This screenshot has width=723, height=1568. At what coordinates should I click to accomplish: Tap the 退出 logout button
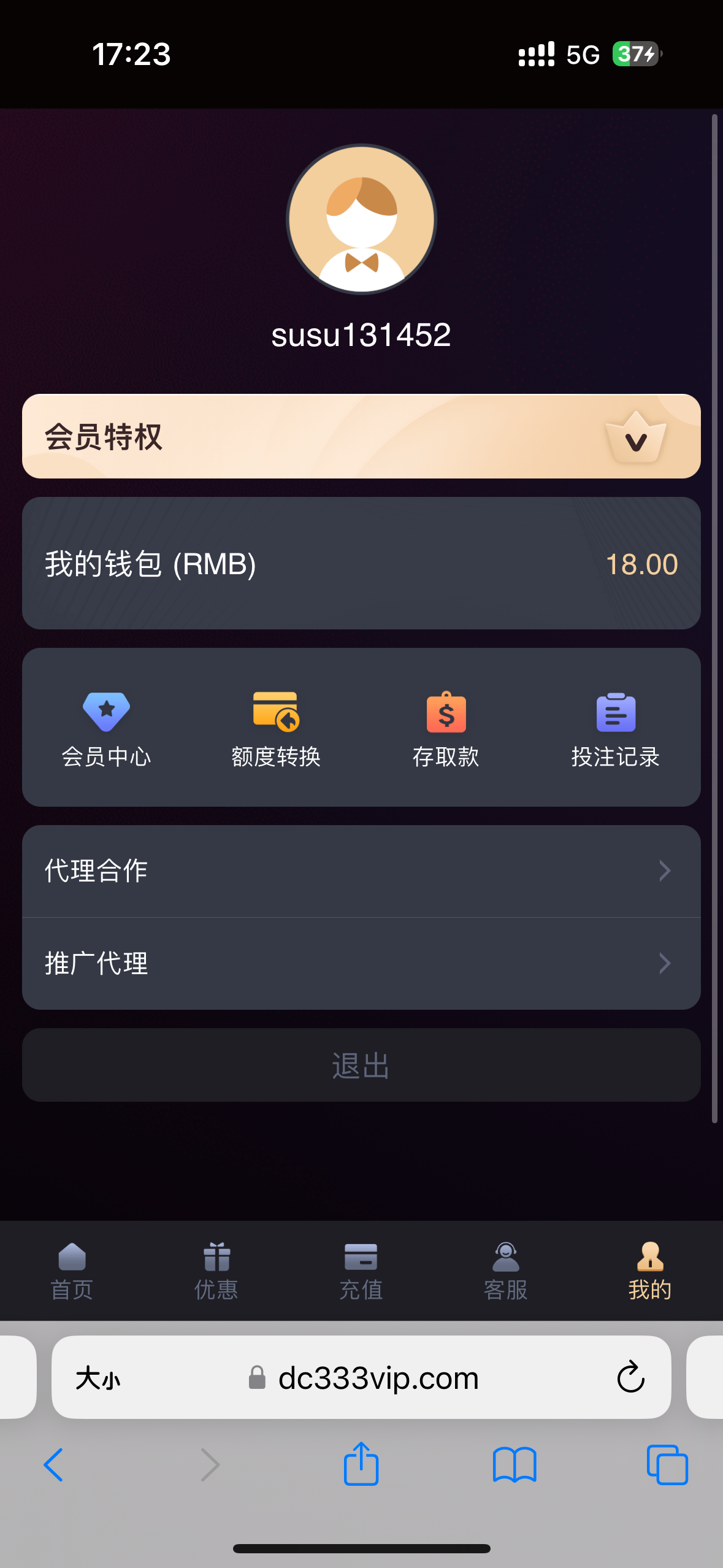point(361,1065)
